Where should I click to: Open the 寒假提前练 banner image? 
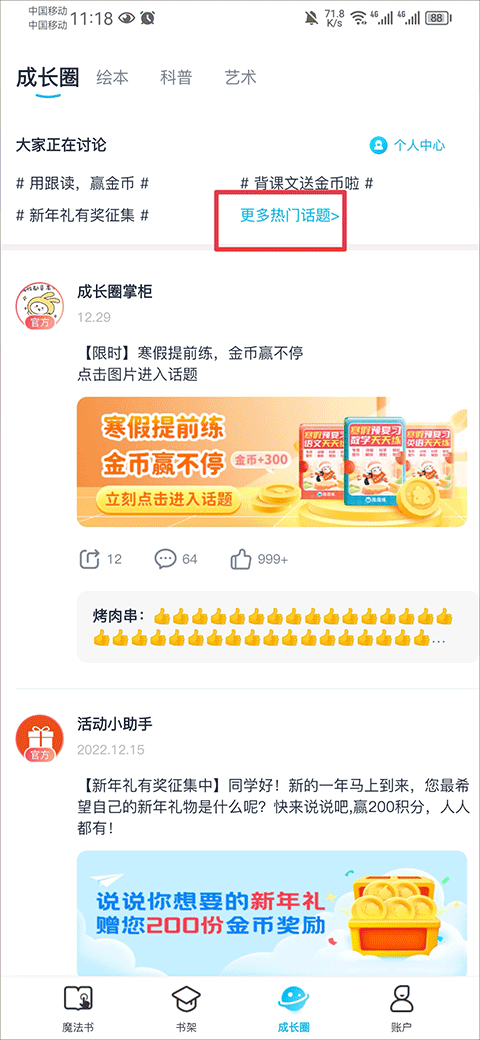(x=272, y=462)
